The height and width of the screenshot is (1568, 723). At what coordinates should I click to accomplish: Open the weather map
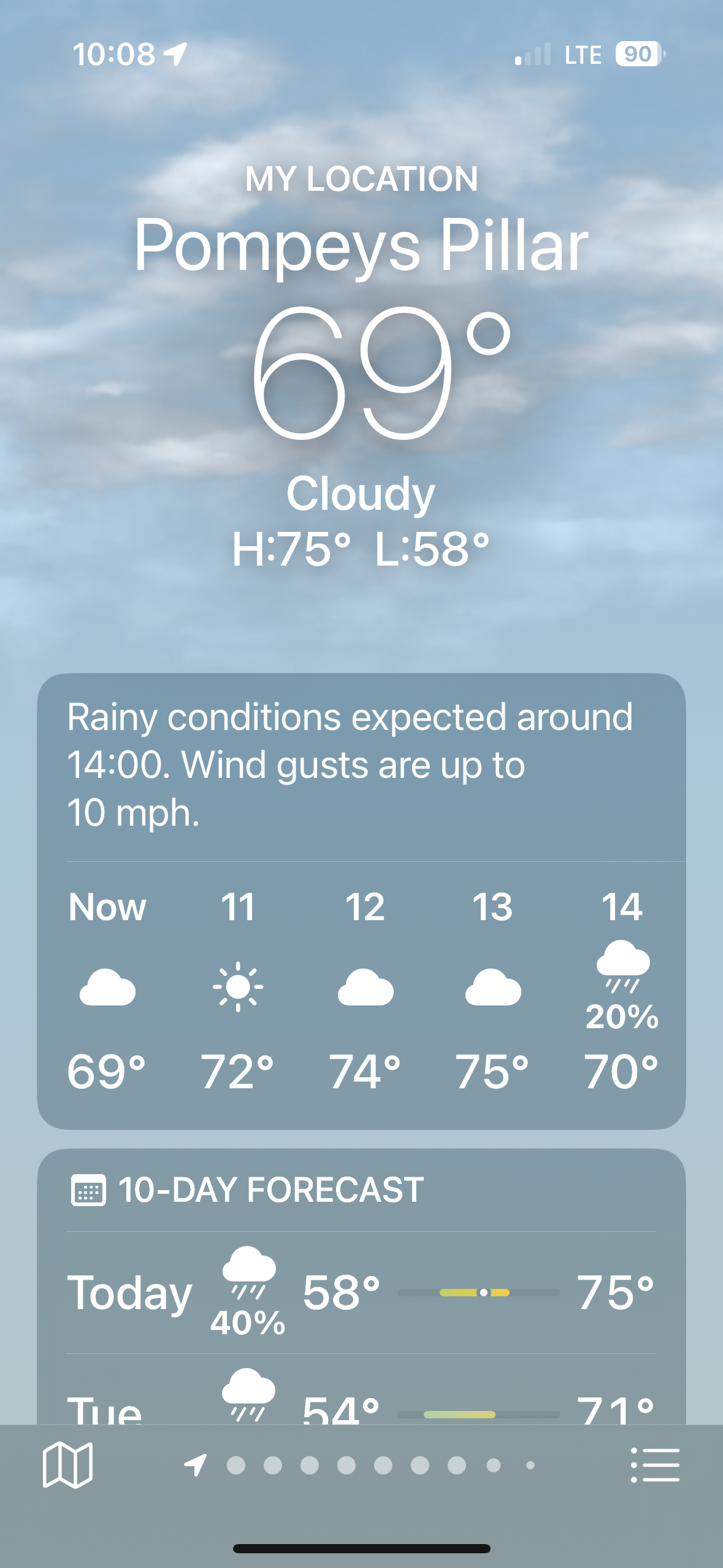coord(67,1465)
